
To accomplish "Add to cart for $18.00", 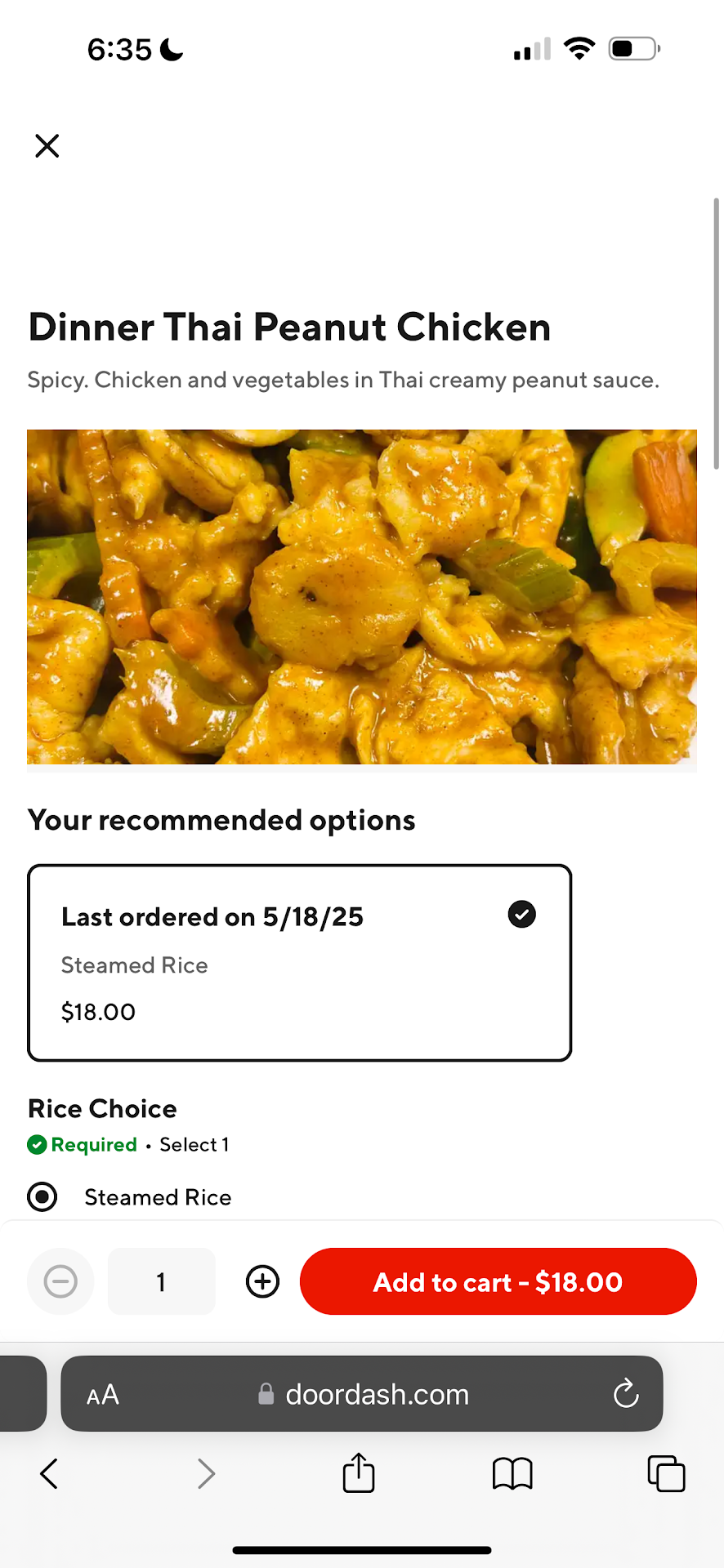I will (498, 1282).
